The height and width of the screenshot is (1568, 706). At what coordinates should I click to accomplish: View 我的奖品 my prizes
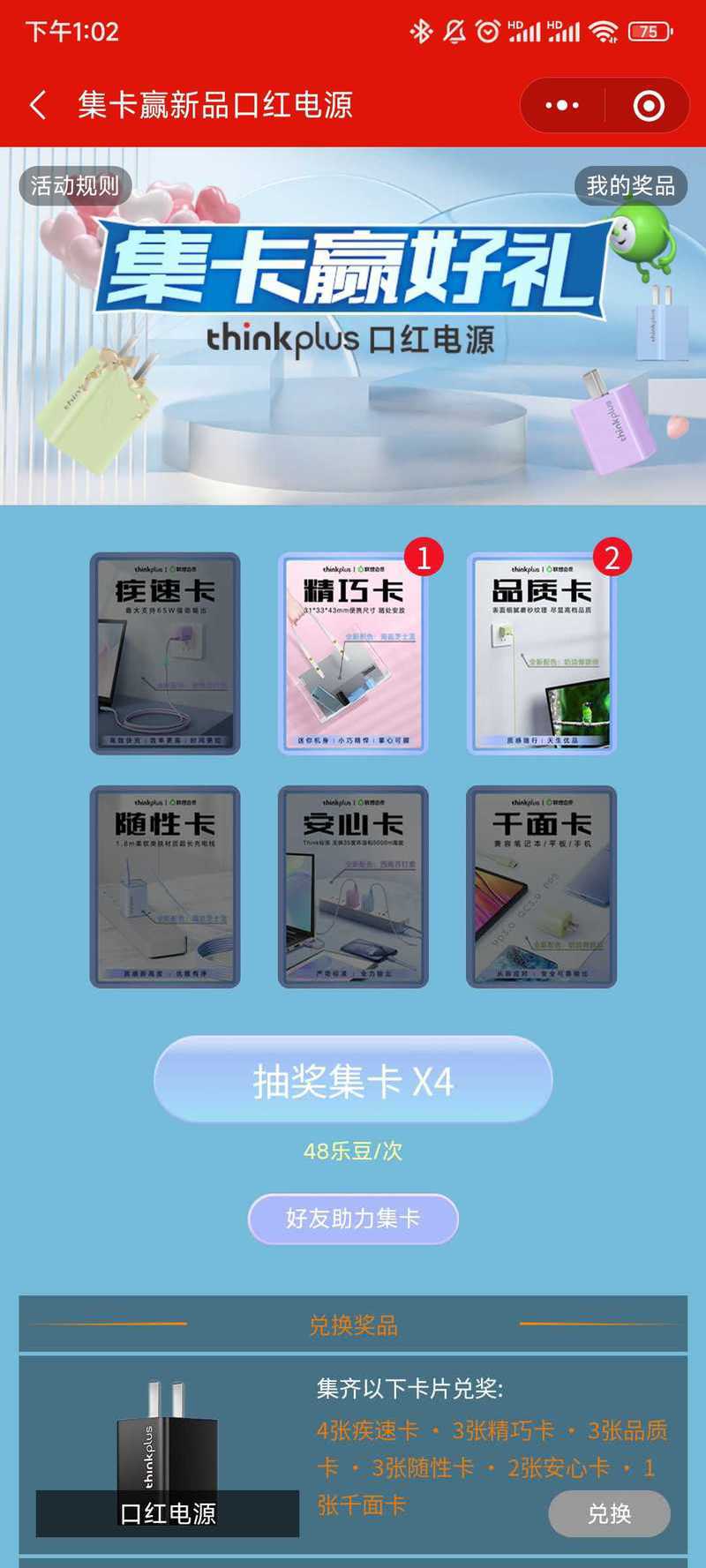[x=630, y=186]
